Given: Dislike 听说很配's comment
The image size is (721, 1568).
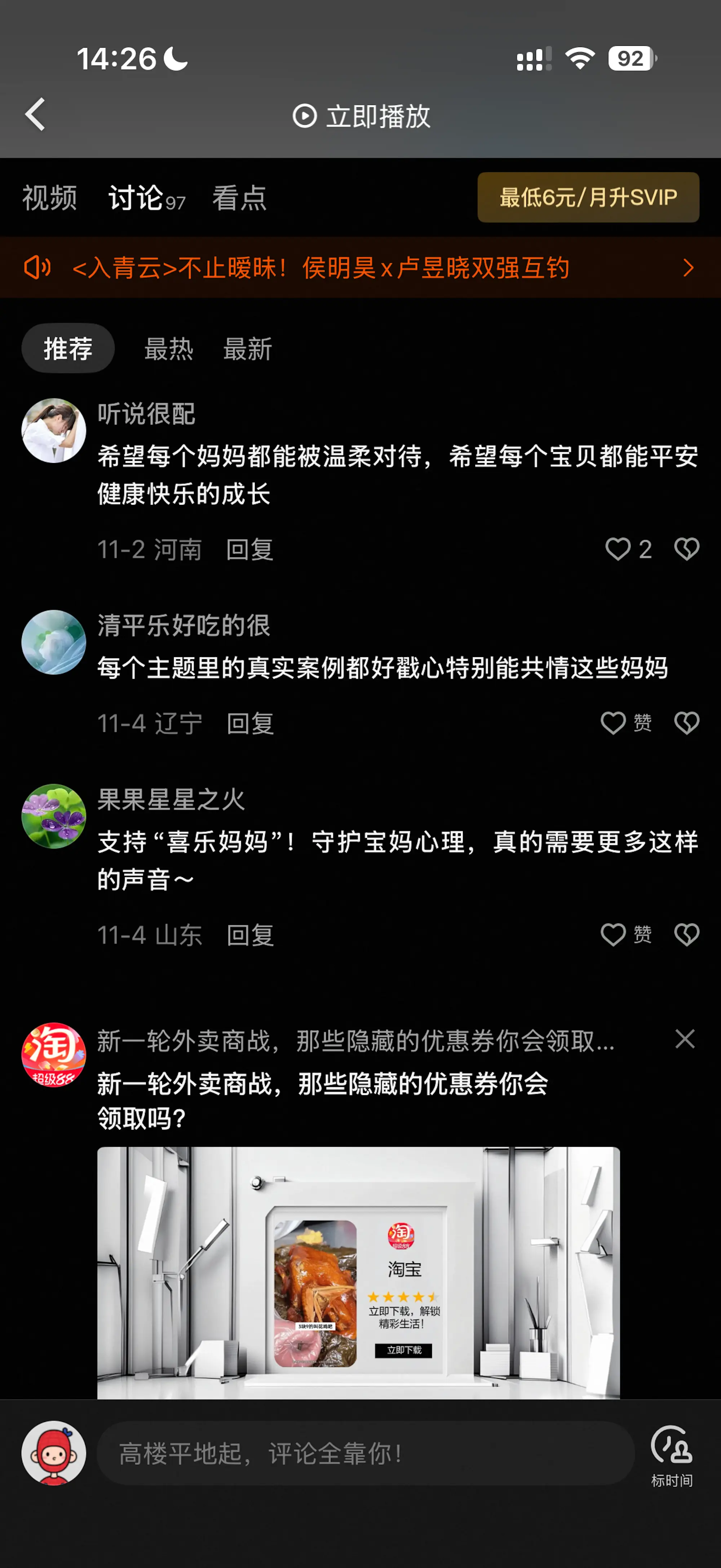Looking at the screenshot, I should (x=686, y=549).
